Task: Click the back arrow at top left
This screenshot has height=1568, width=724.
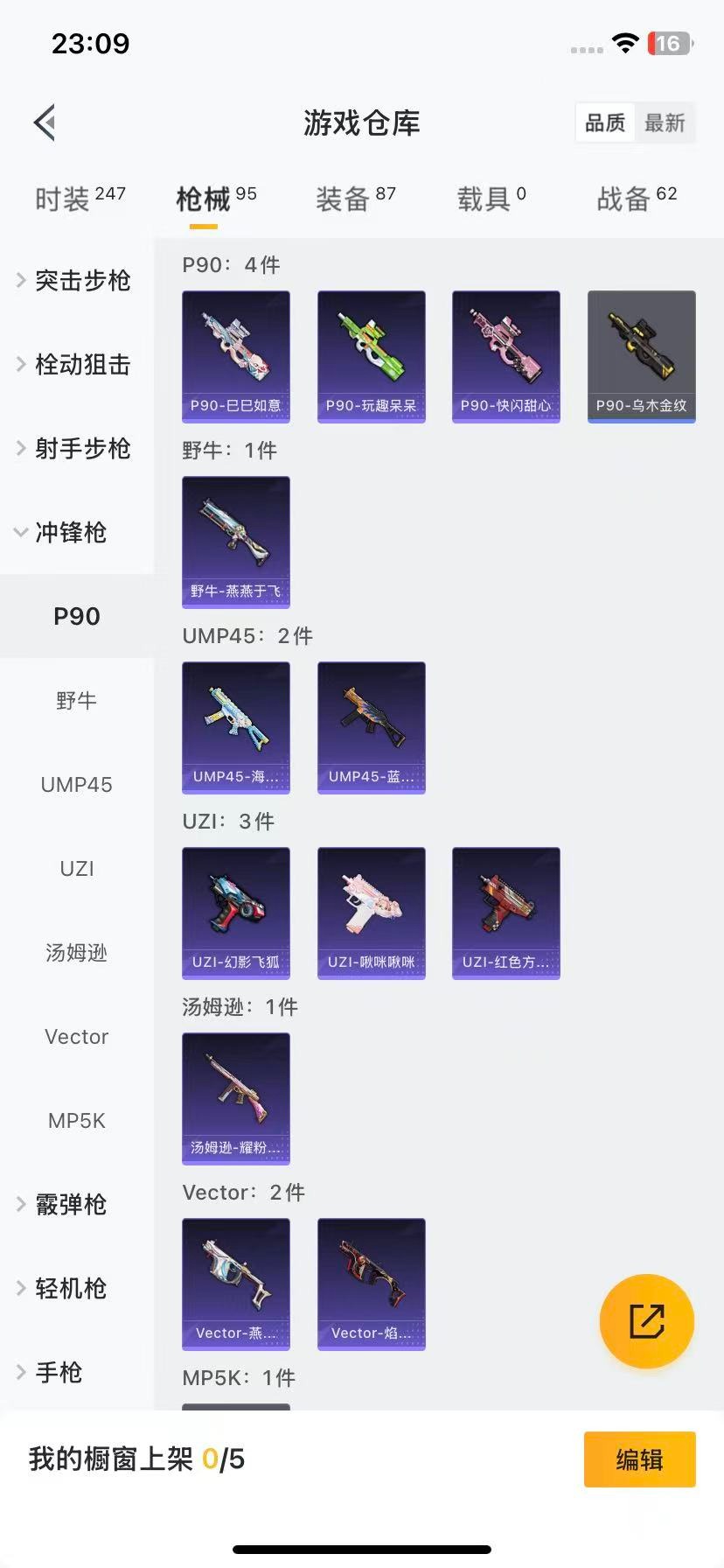Action: click(x=44, y=122)
